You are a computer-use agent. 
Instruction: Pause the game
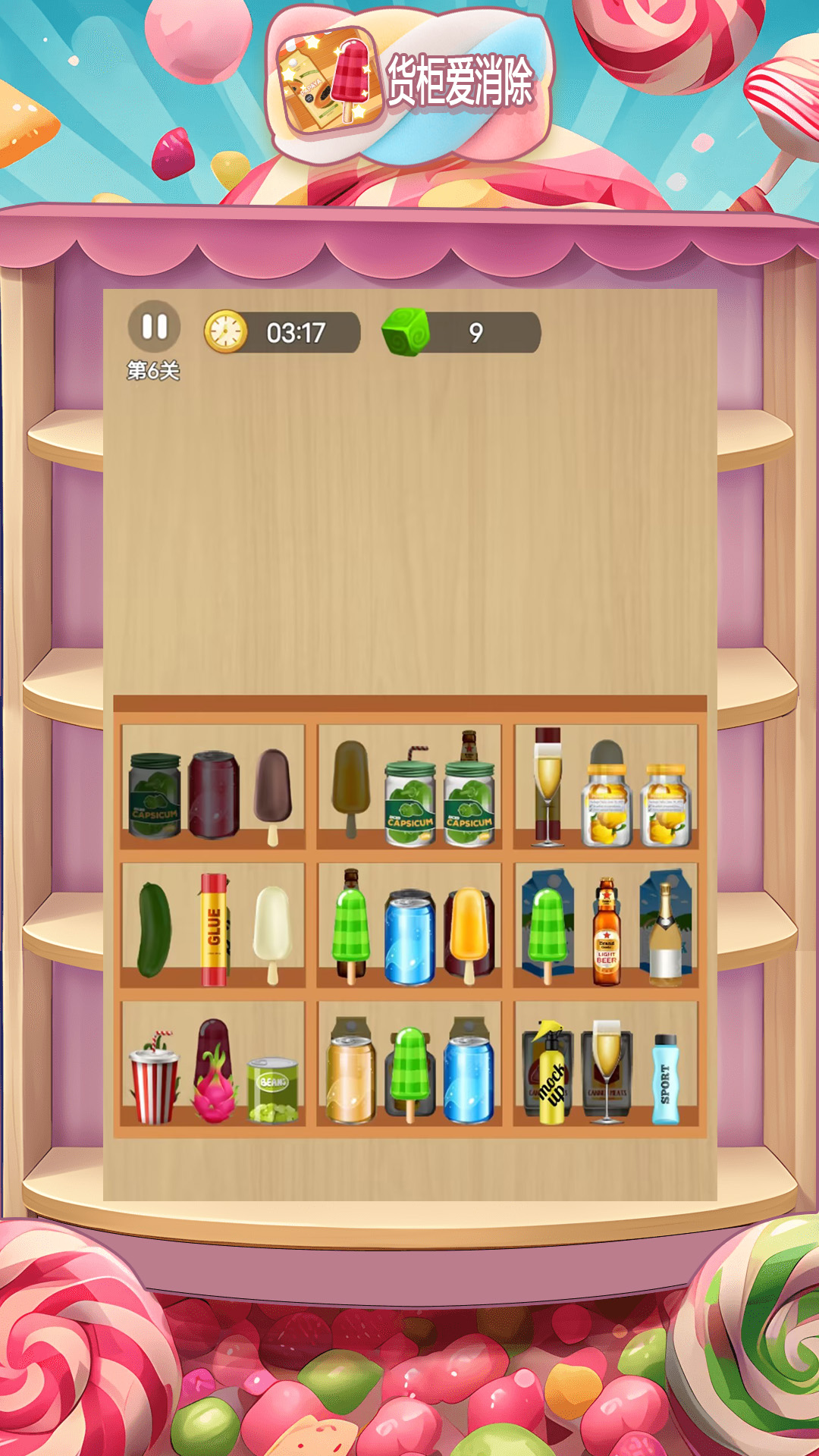coord(154,328)
